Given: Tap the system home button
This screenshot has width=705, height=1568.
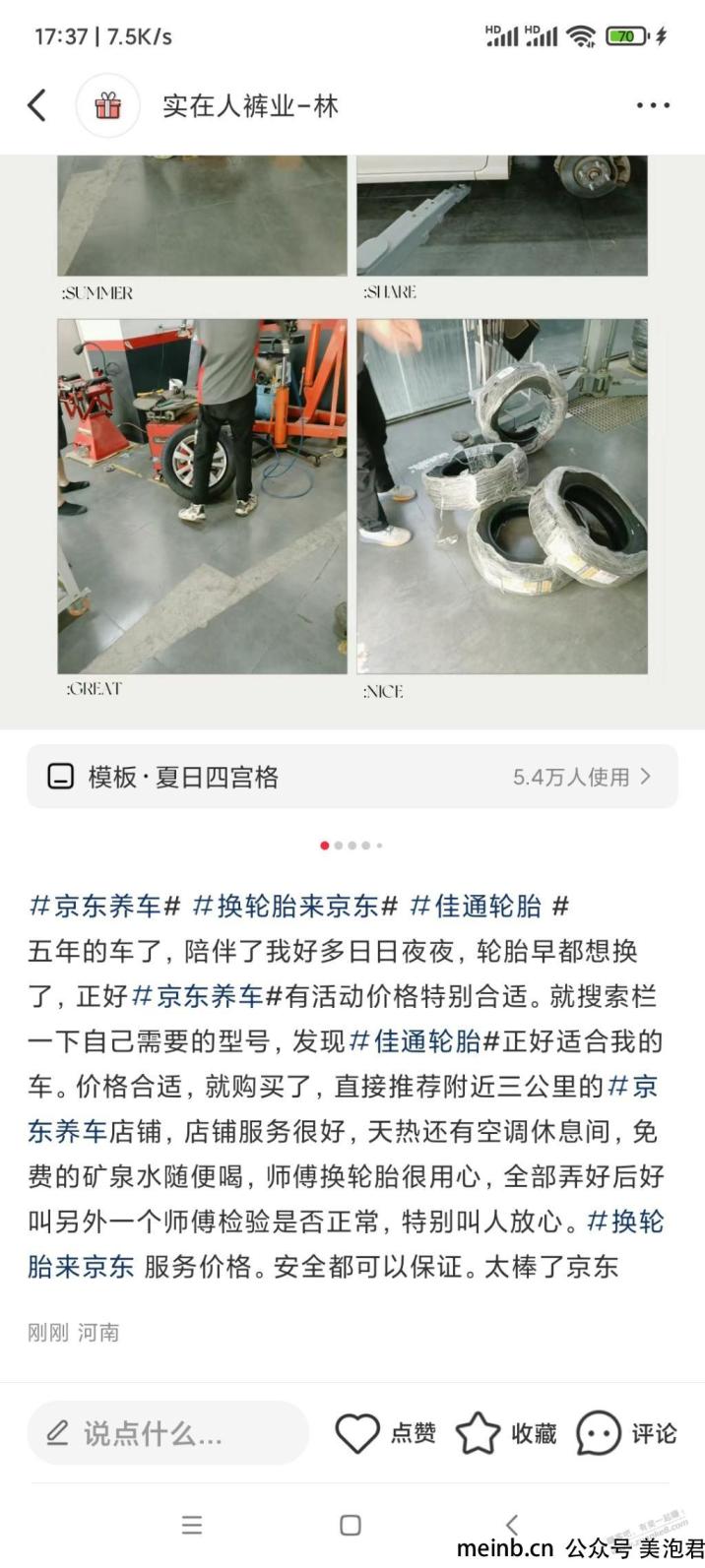Looking at the screenshot, I should [351, 1525].
